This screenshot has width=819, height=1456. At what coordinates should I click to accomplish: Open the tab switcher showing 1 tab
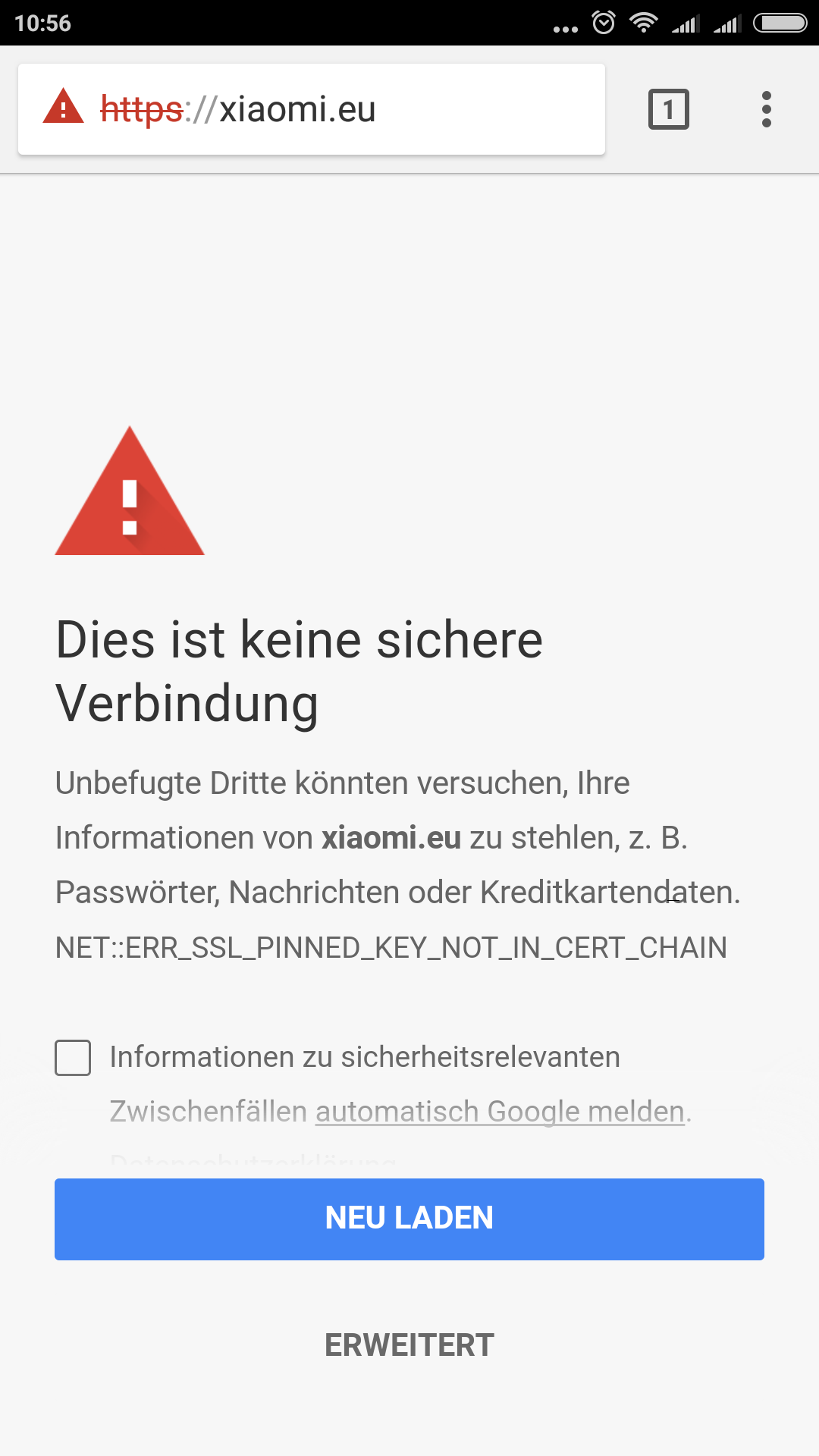pyautogui.click(x=668, y=109)
